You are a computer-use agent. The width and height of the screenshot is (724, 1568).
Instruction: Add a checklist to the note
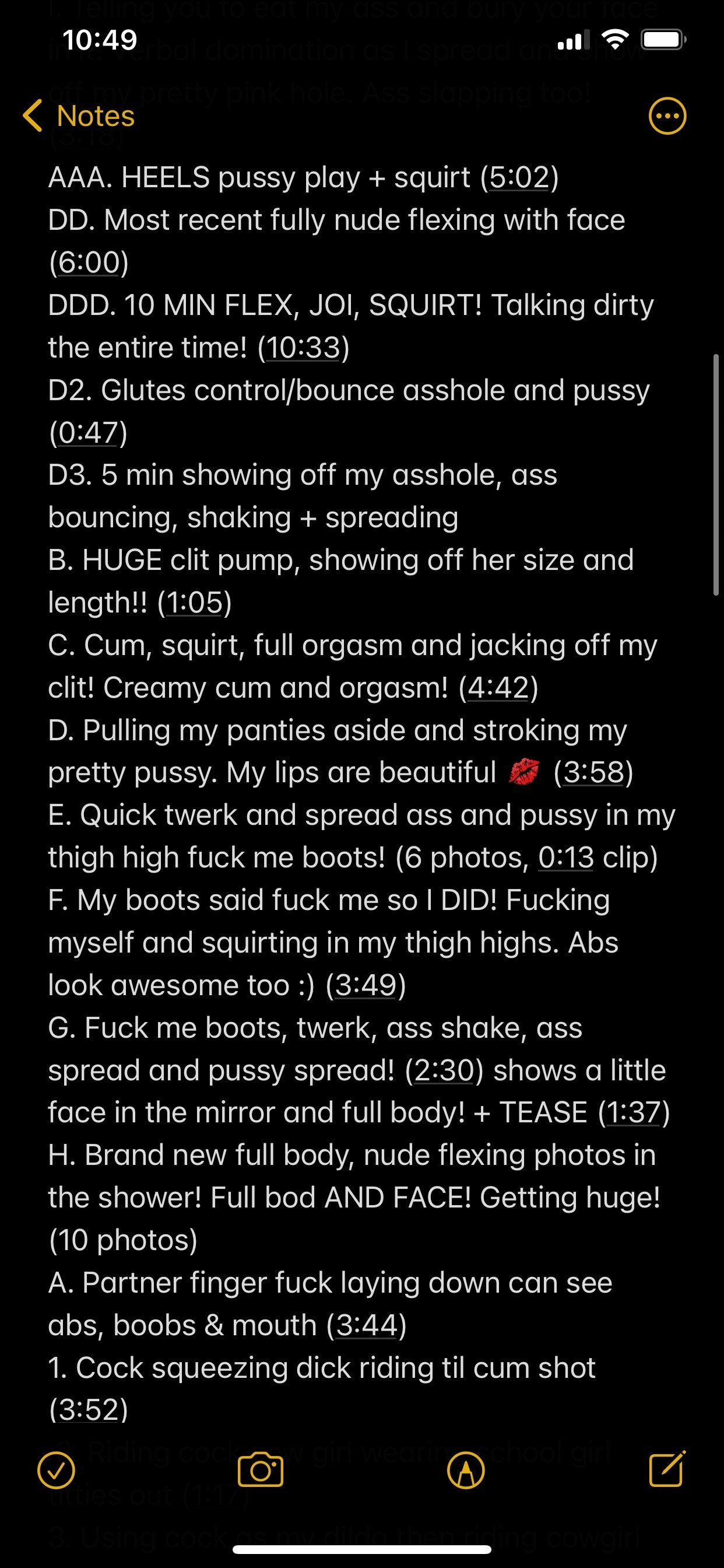[56, 1471]
